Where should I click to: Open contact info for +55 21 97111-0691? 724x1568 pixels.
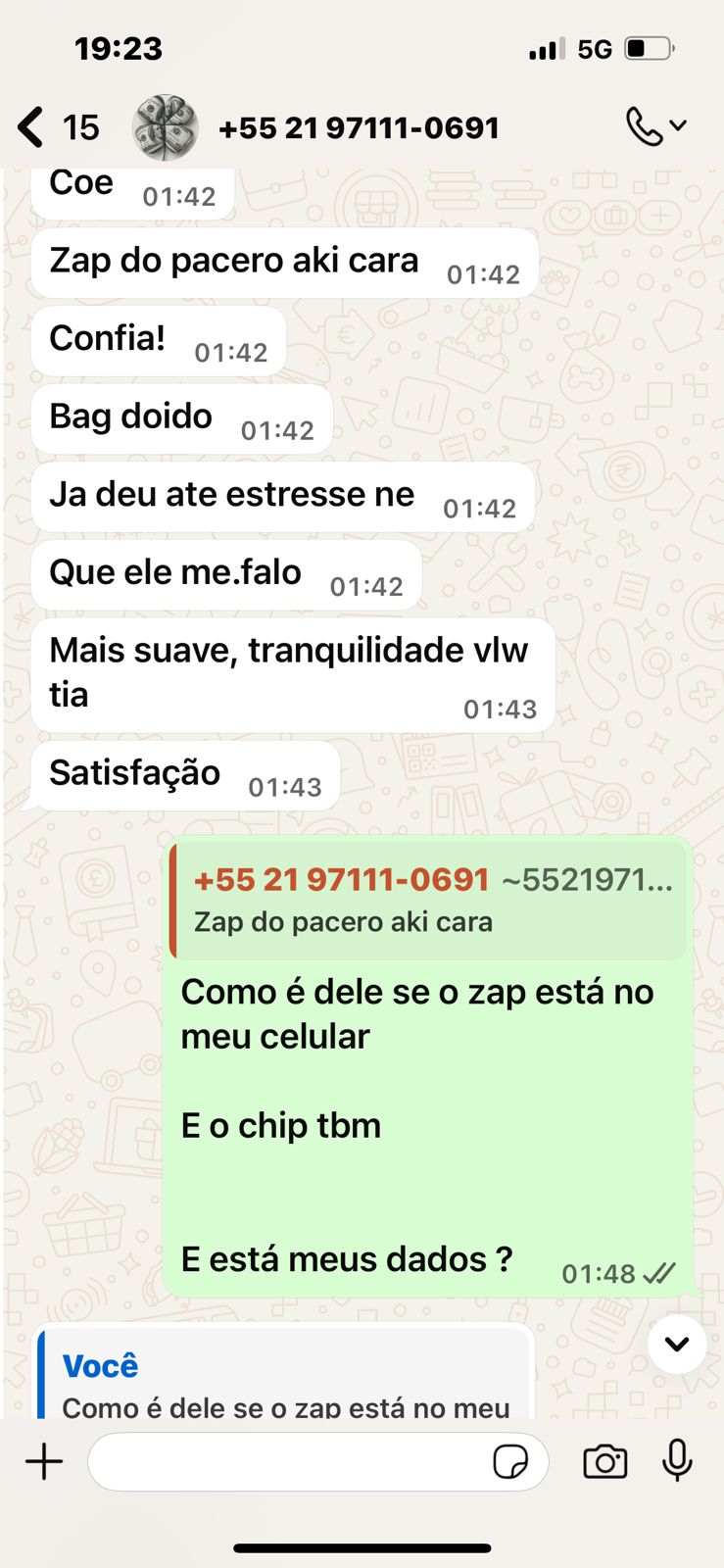click(359, 127)
